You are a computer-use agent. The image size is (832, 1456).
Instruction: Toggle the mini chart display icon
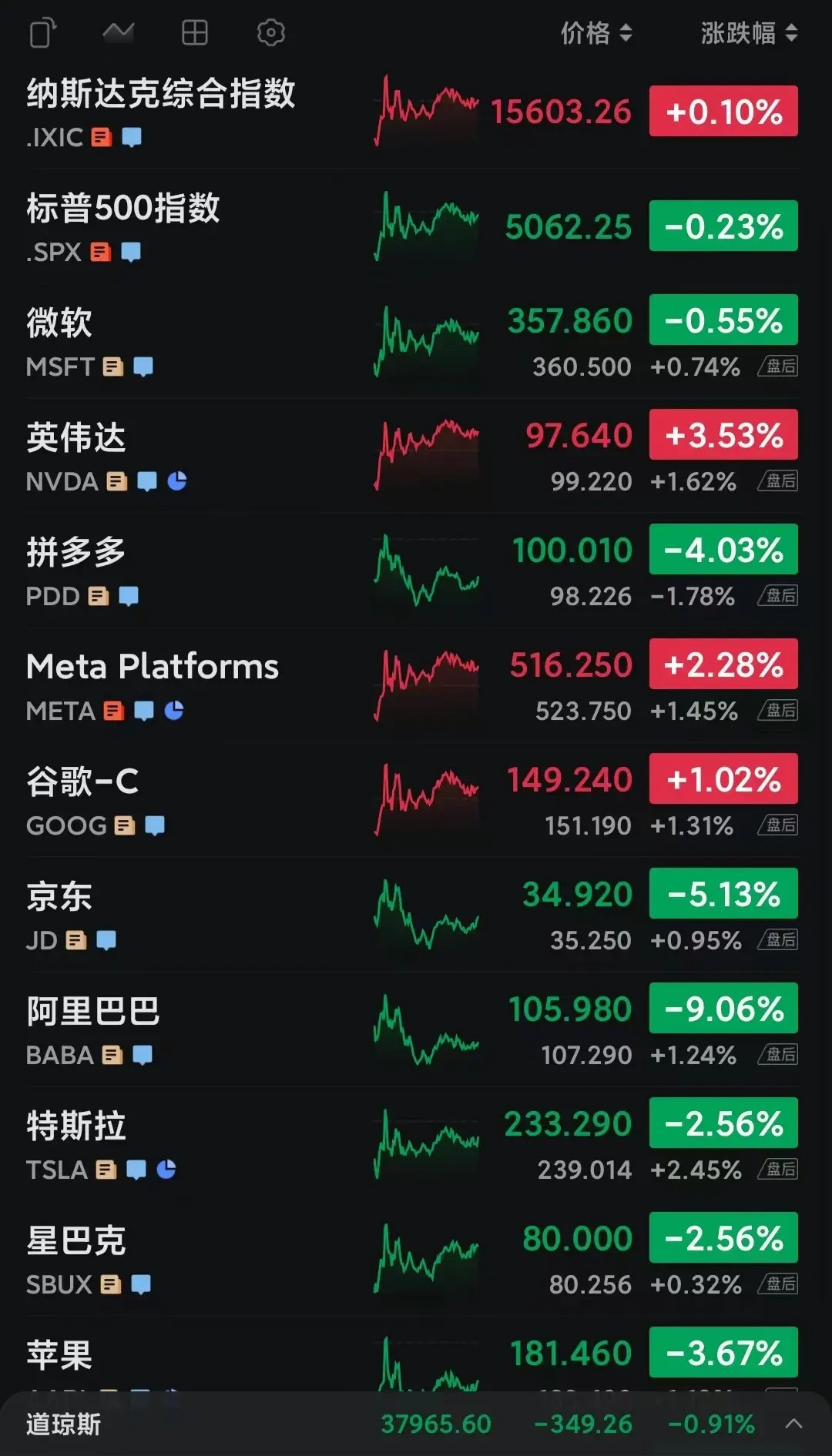(119, 33)
